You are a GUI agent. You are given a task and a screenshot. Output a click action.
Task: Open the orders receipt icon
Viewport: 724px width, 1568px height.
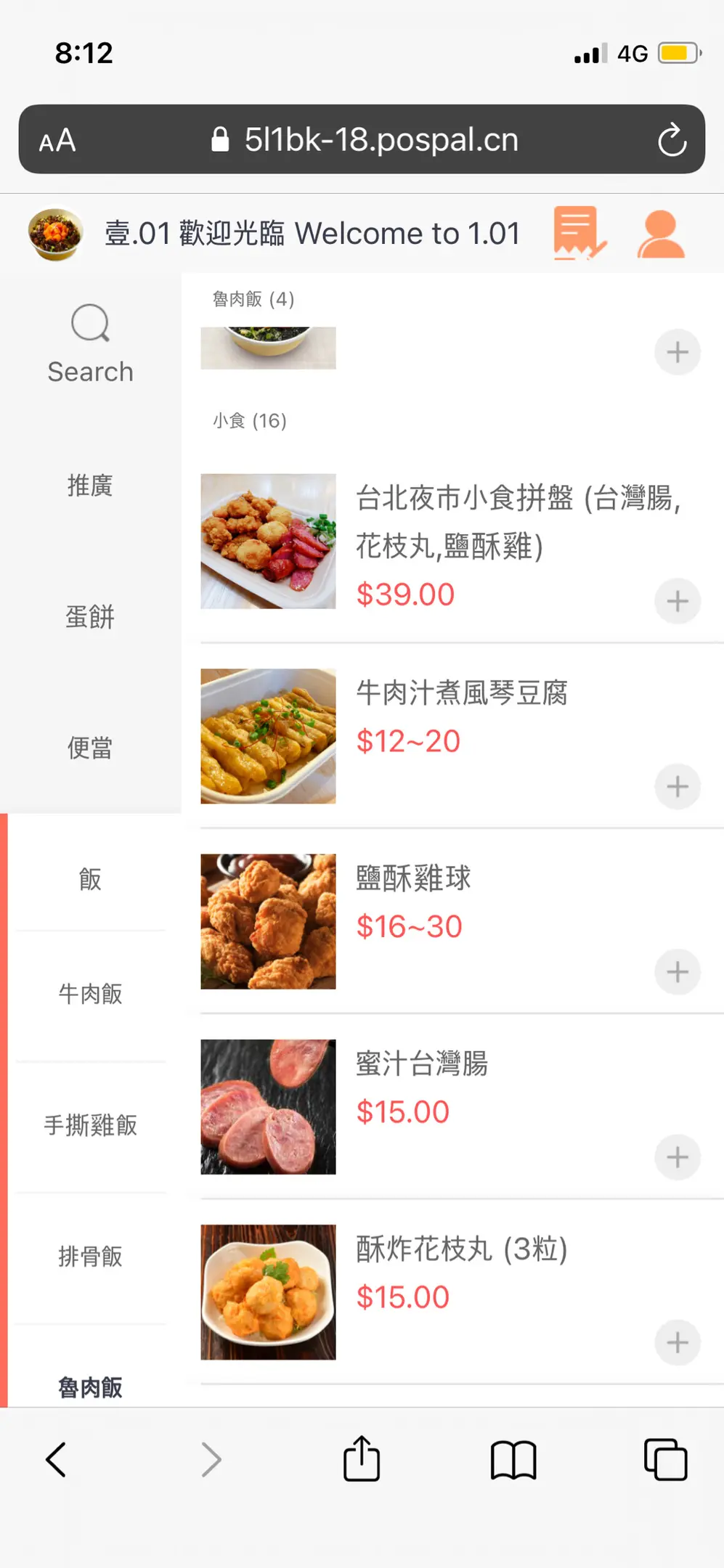[x=579, y=233]
